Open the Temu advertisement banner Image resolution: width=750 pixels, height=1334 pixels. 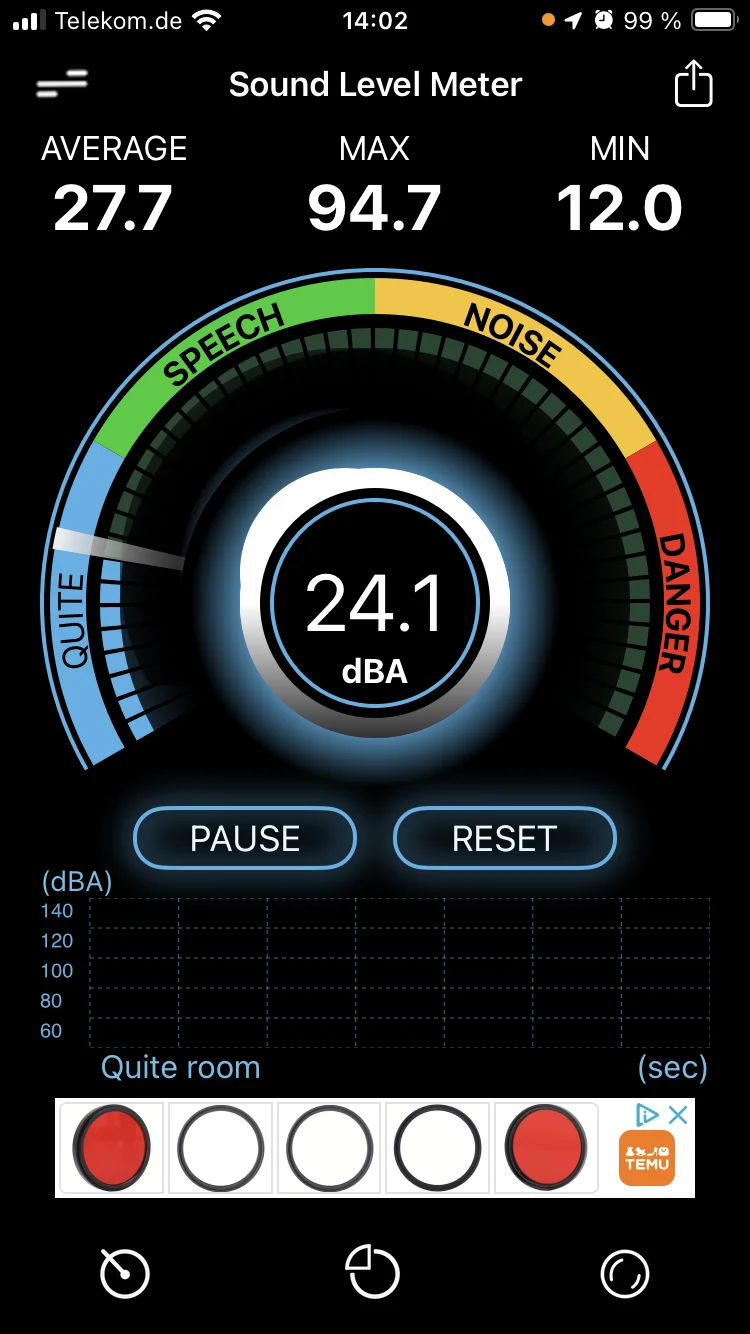(340, 1148)
